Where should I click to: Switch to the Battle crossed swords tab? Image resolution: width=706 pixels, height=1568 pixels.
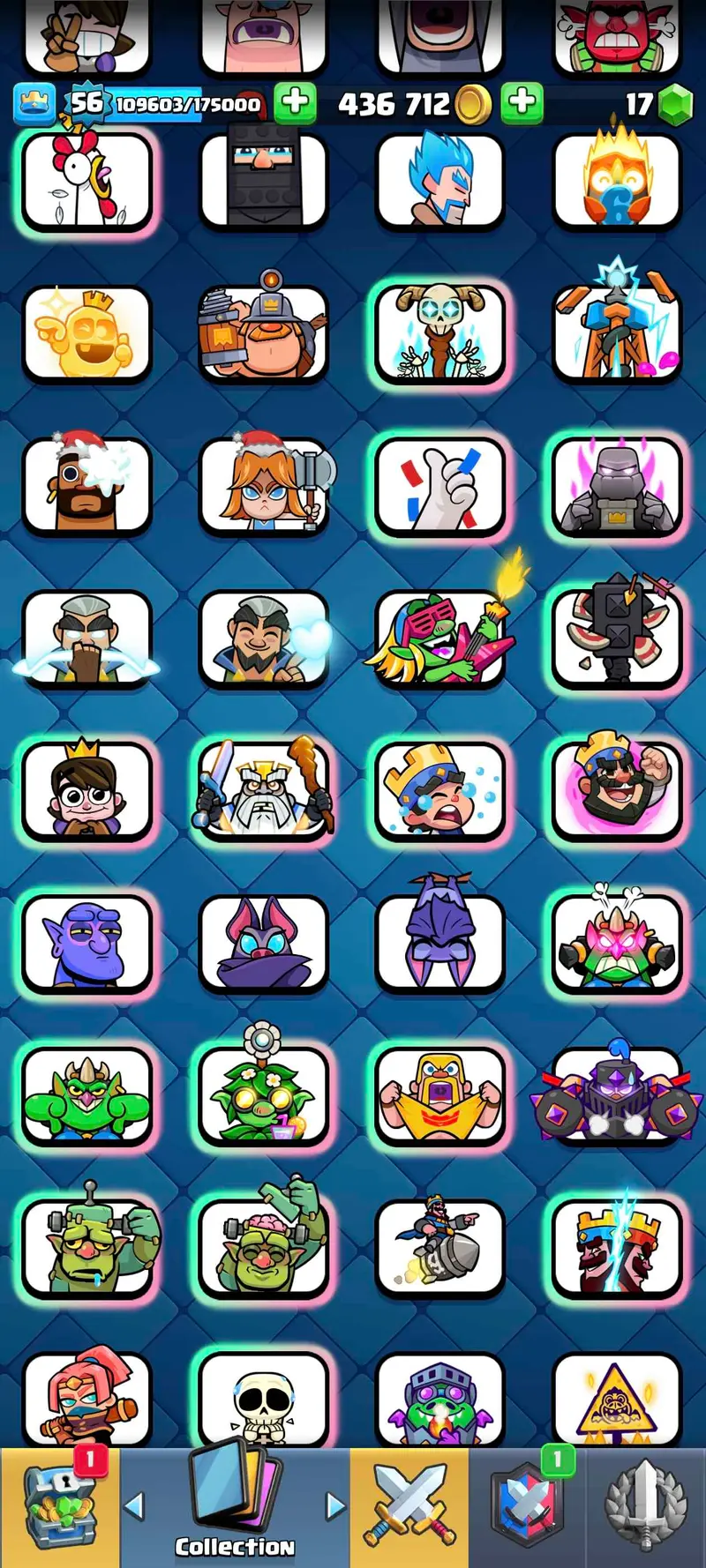click(409, 1507)
